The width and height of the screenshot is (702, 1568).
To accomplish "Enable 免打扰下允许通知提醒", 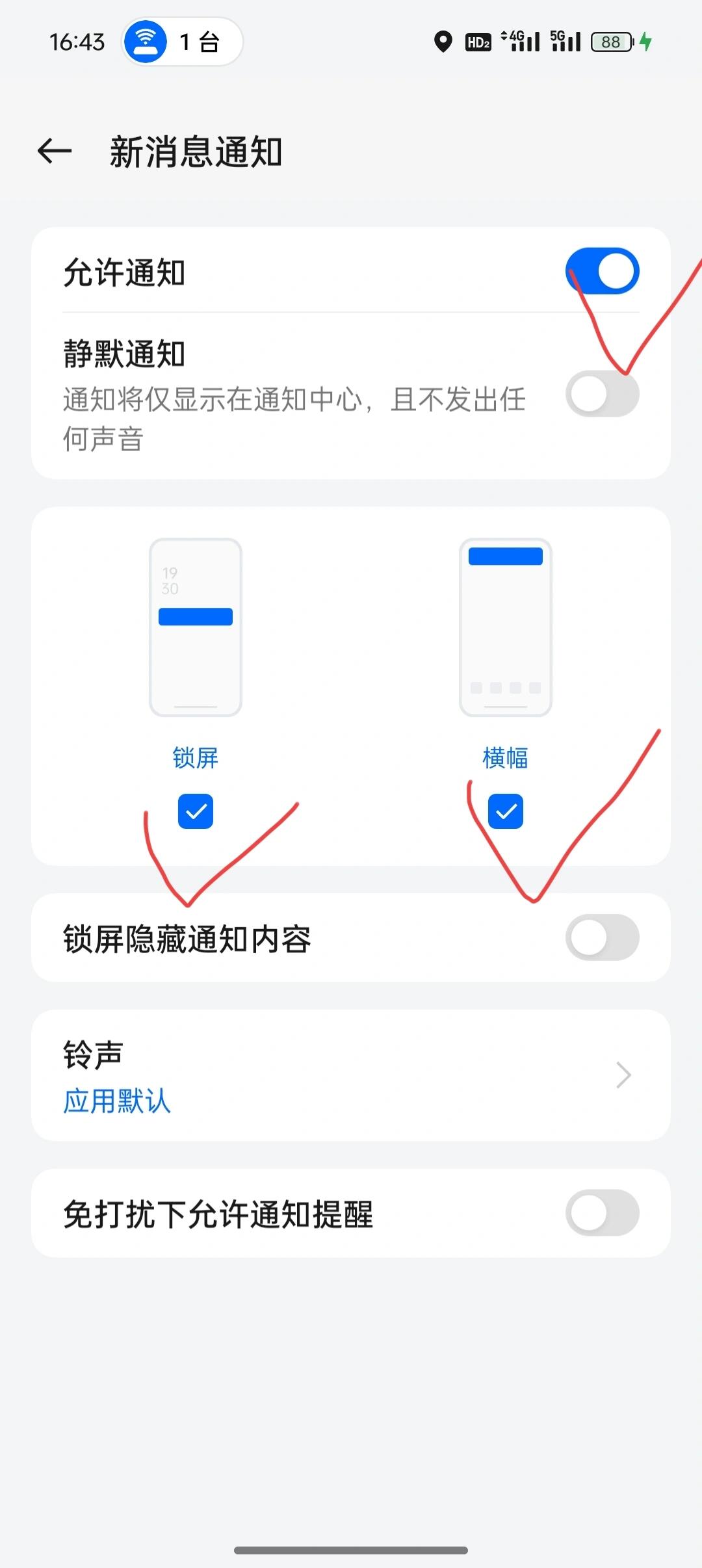I will coord(602,1213).
